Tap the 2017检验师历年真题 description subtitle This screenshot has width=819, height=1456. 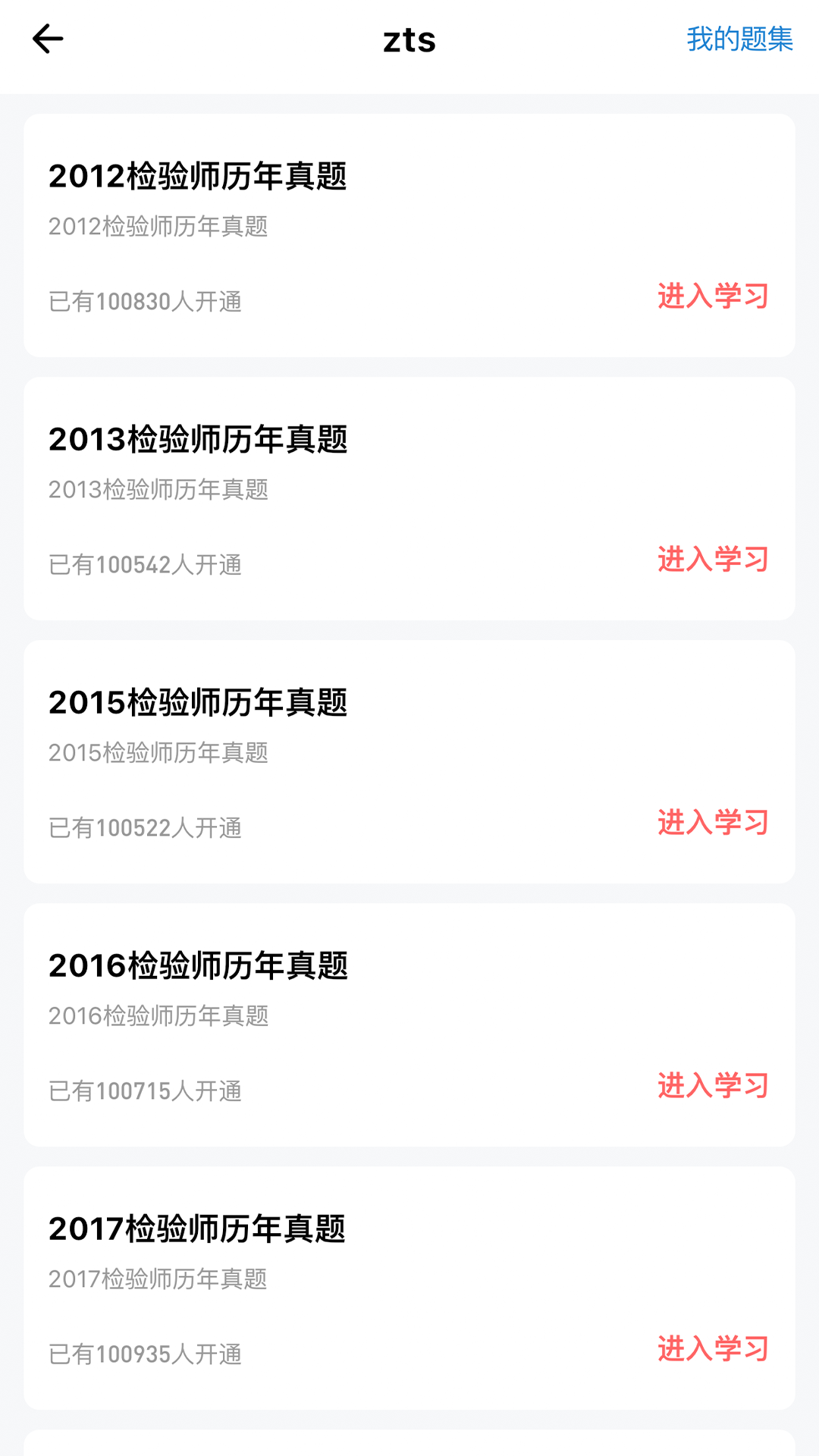[x=158, y=1280]
